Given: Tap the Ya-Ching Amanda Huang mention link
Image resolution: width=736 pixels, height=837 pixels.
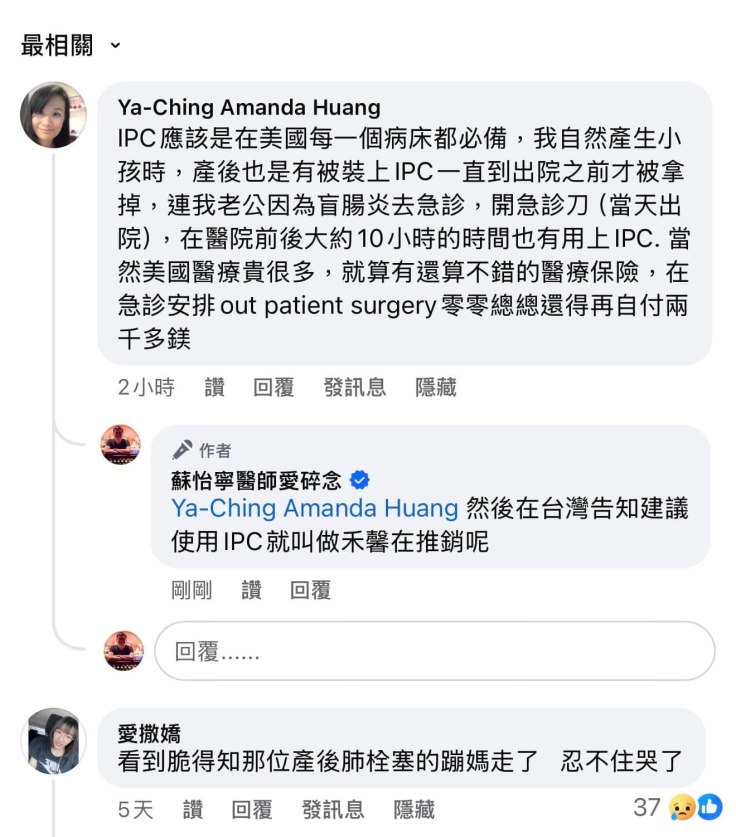Looking at the screenshot, I should pos(314,508).
